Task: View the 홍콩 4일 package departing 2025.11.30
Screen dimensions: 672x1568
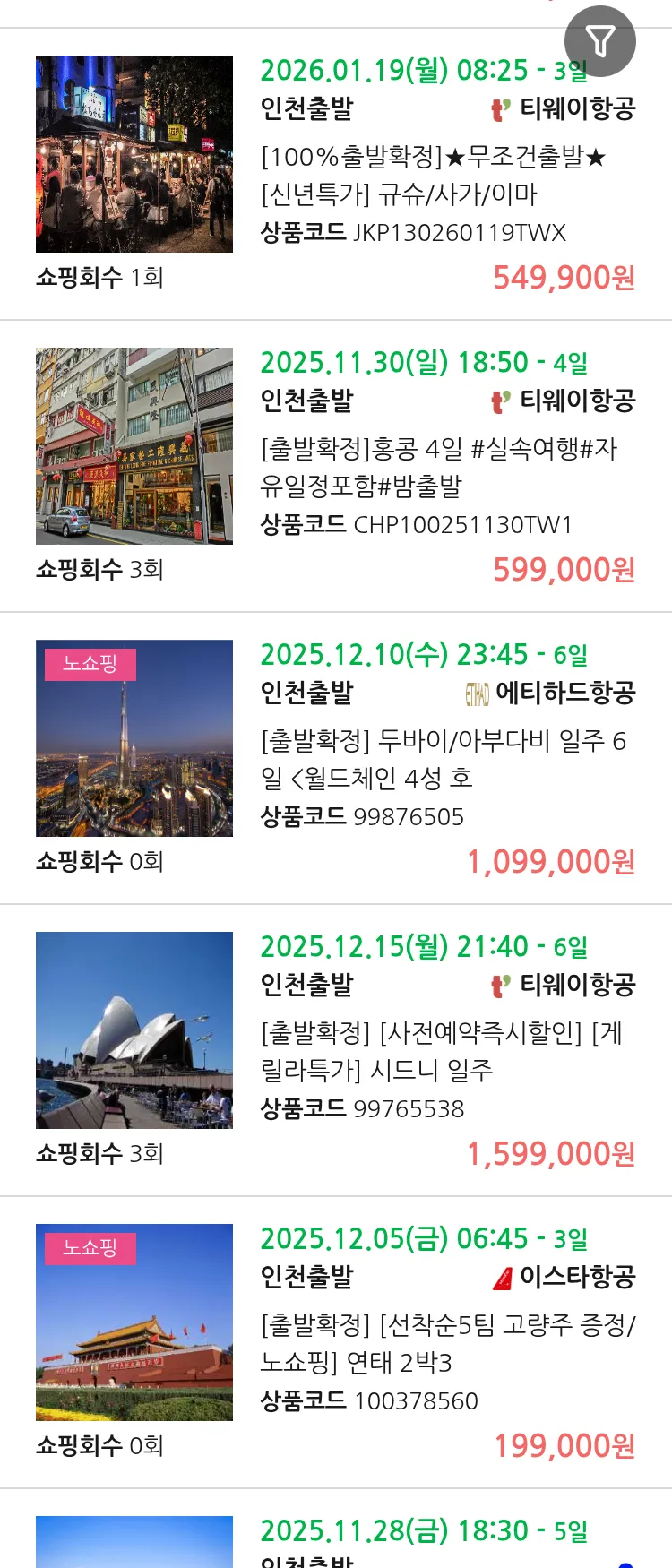Action: [x=439, y=467]
